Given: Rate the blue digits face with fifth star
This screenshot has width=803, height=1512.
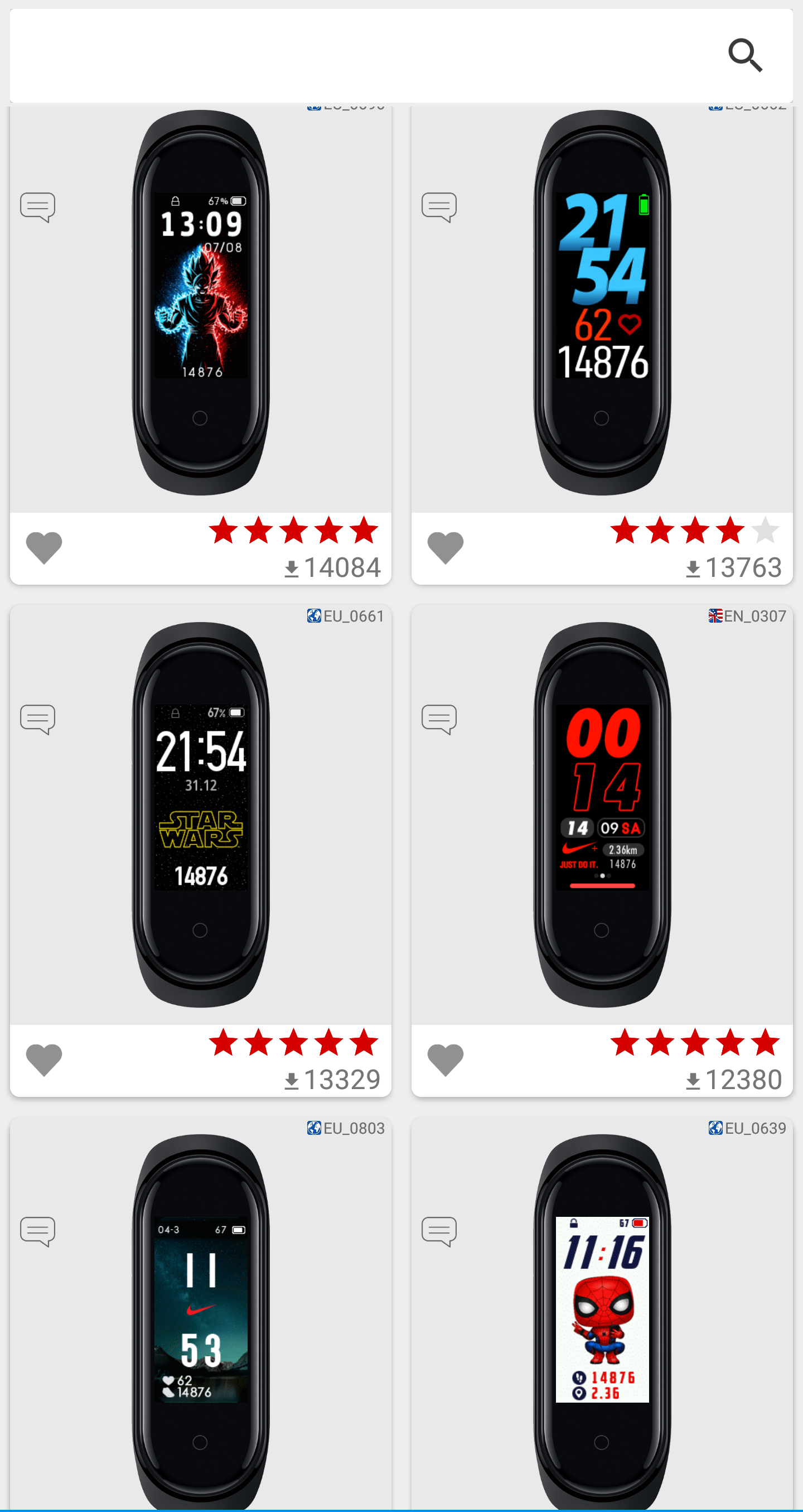Looking at the screenshot, I should [766, 530].
